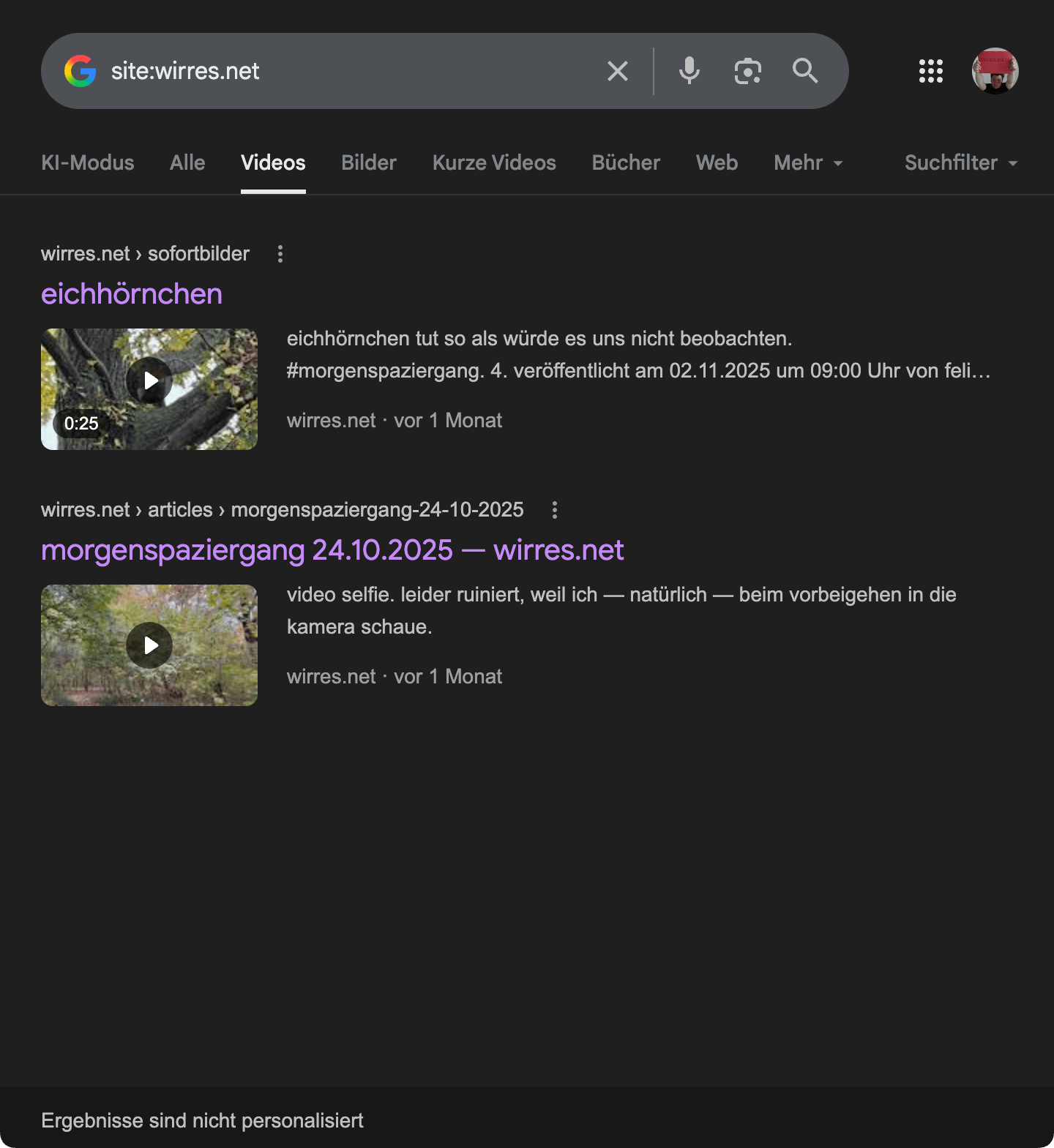Switch to the Bilder tab
The width and height of the screenshot is (1054, 1148).
click(368, 162)
